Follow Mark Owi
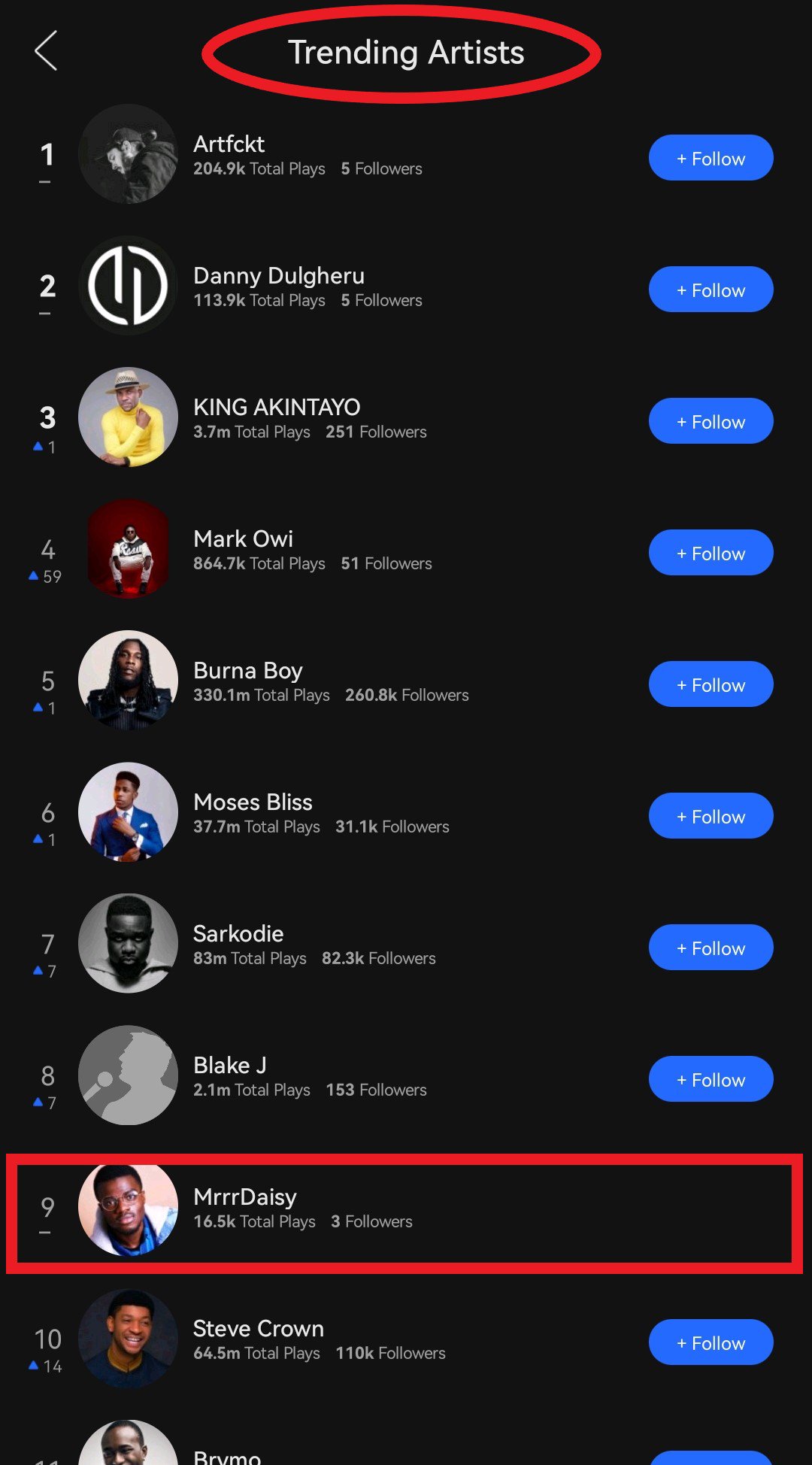Viewport: 812px width, 1465px height. 710,553
